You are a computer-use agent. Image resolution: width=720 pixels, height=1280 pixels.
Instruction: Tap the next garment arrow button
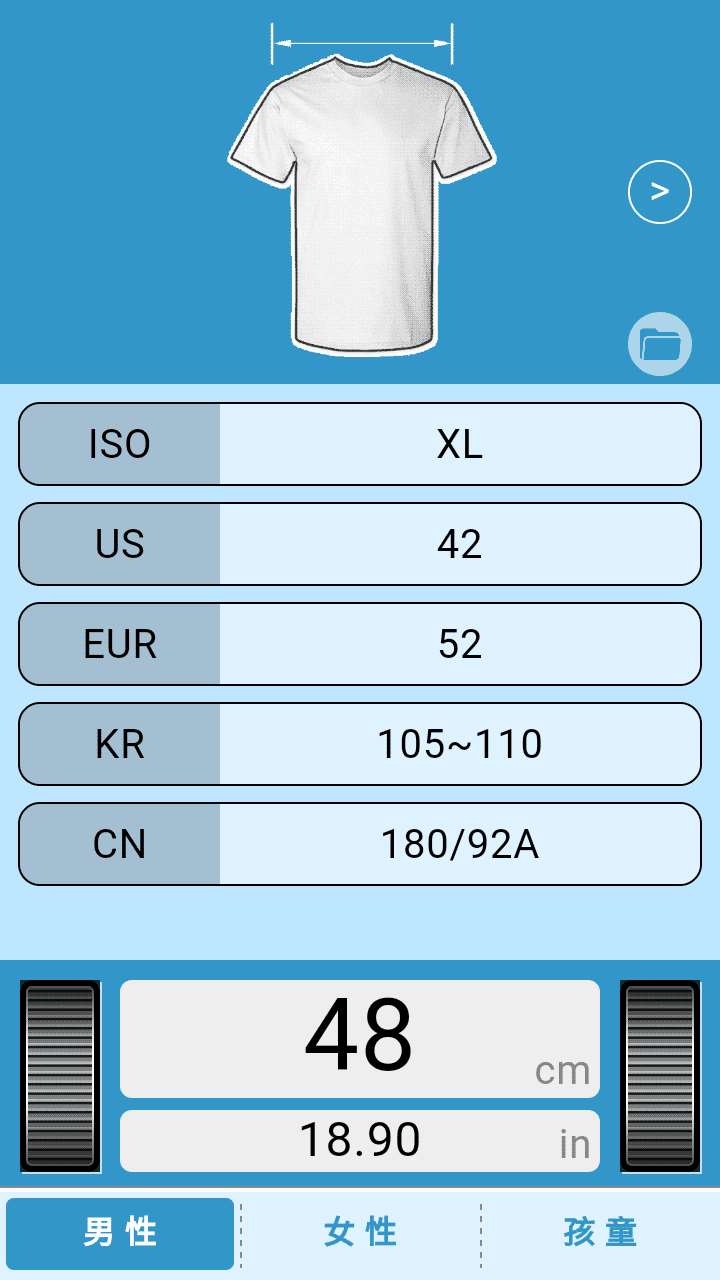[x=660, y=191]
